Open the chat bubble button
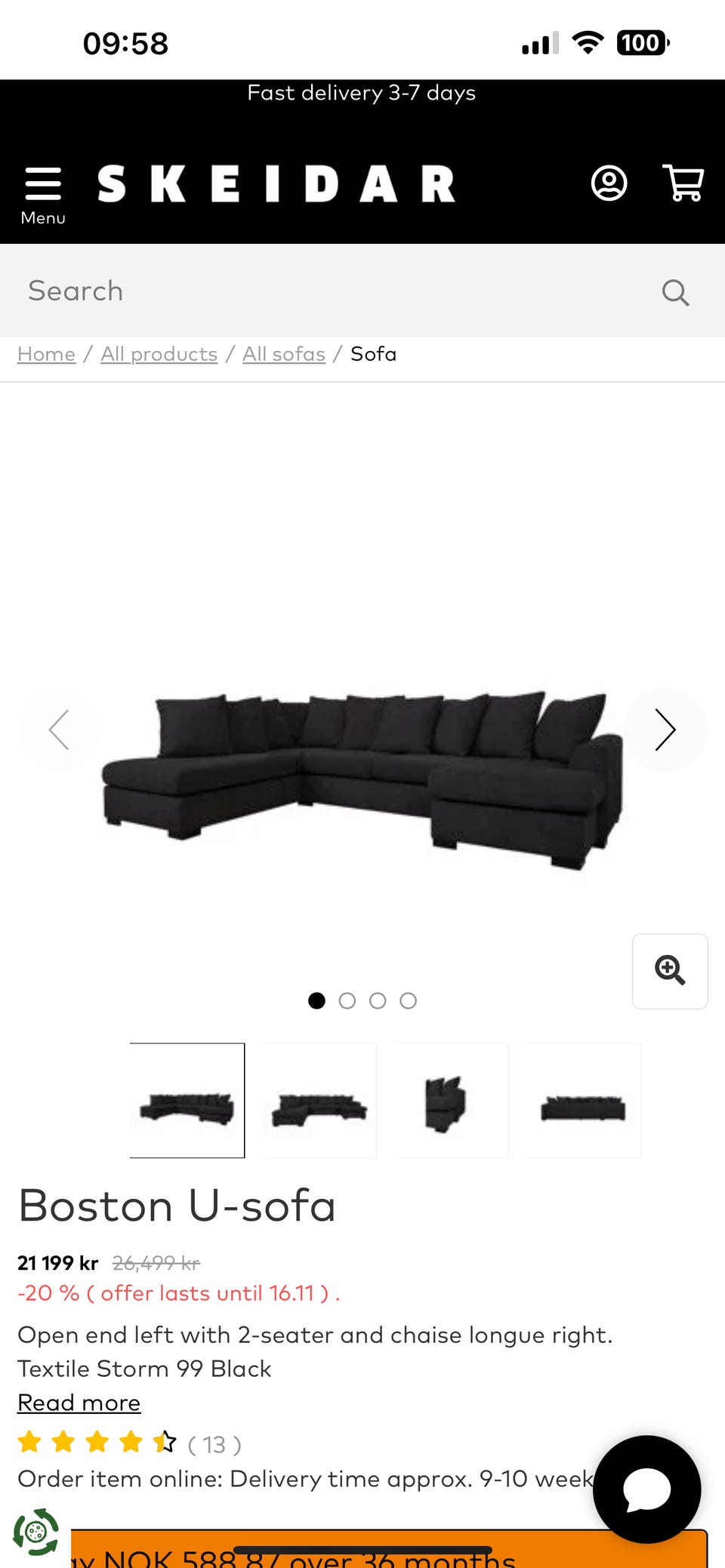725x1568 pixels. (647, 1489)
